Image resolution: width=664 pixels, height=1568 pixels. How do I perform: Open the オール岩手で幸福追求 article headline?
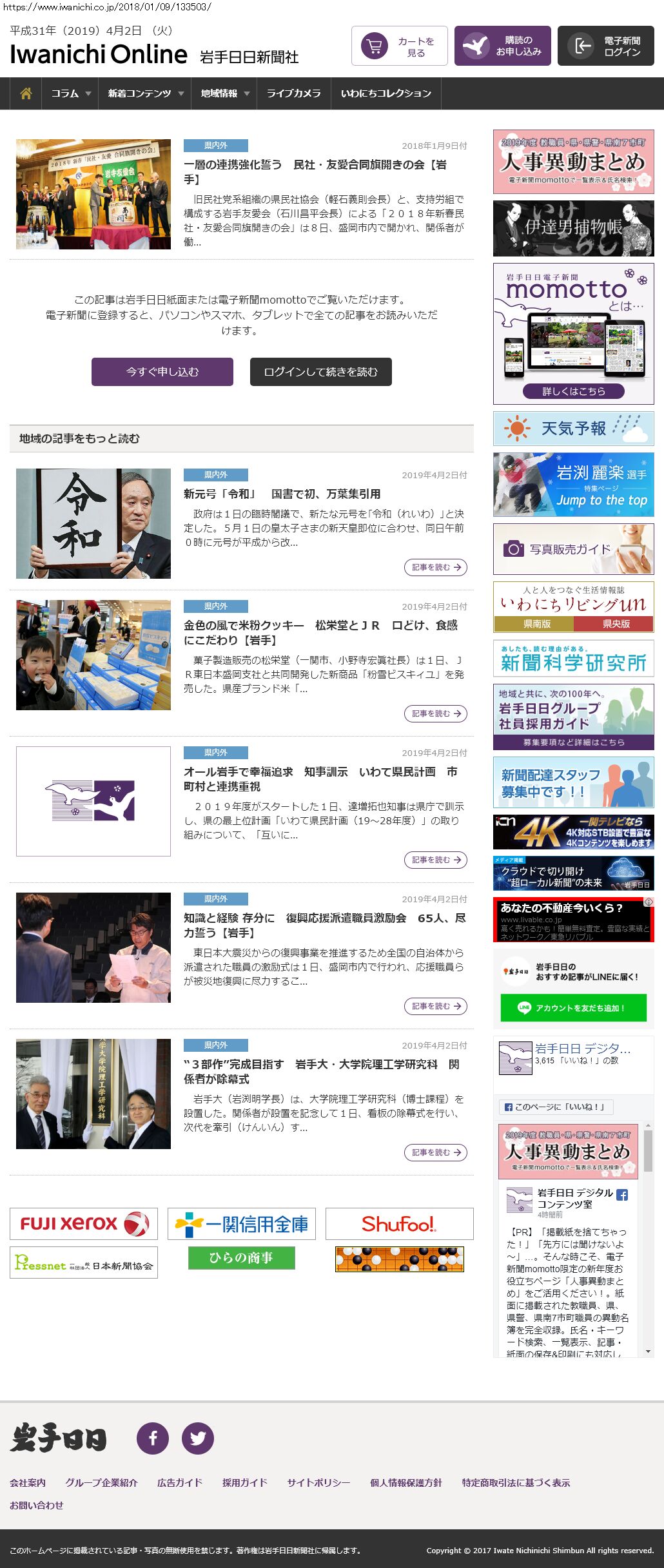click(x=320, y=779)
